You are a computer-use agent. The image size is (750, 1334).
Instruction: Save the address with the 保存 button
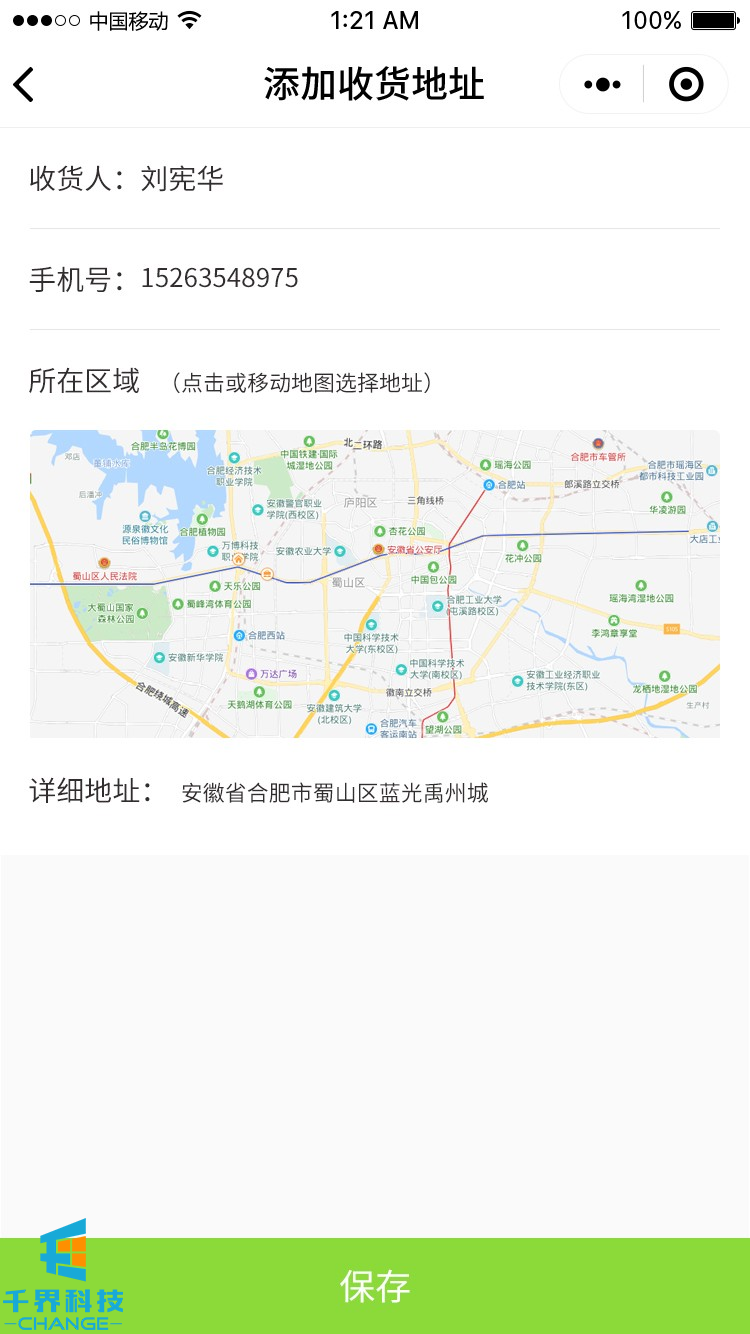tap(375, 1286)
